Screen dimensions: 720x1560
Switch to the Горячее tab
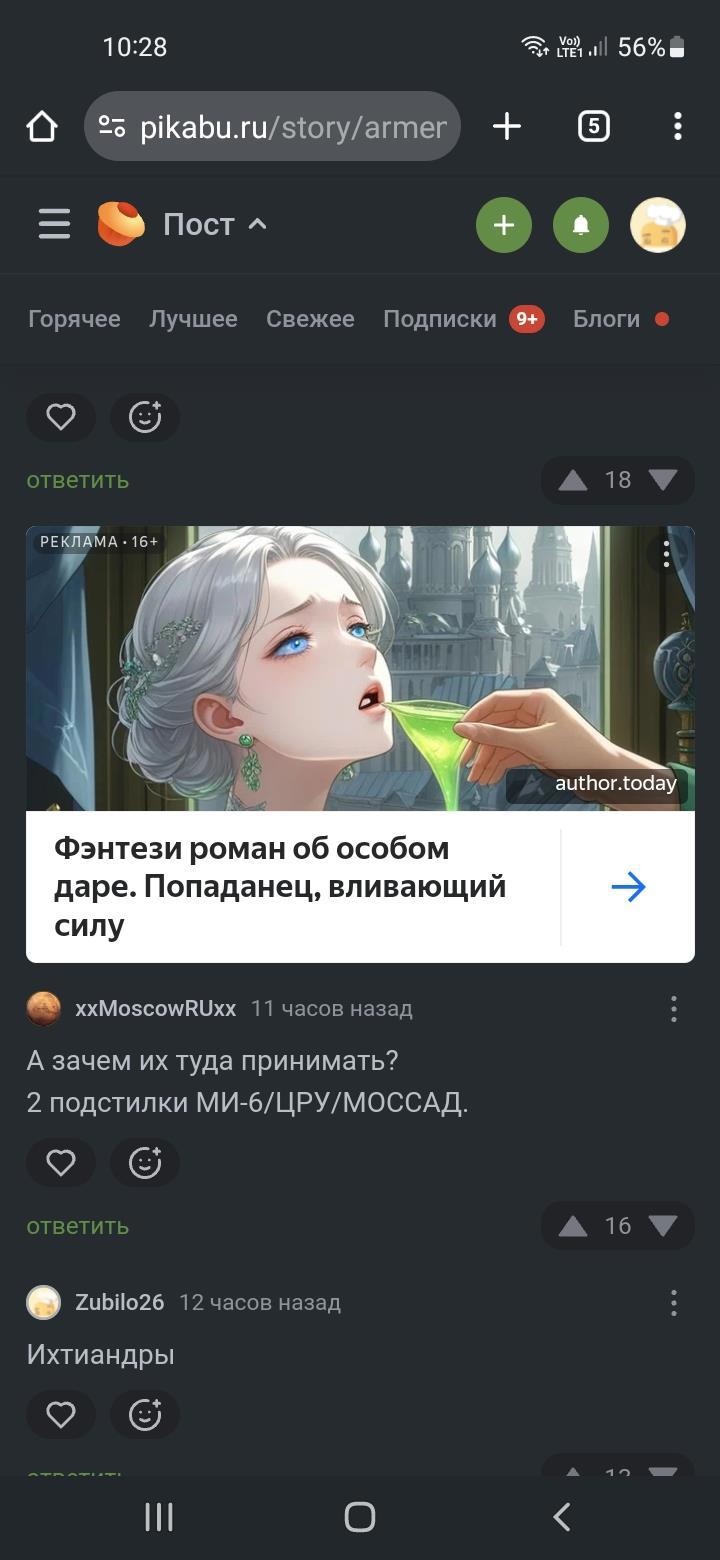click(74, 319)
